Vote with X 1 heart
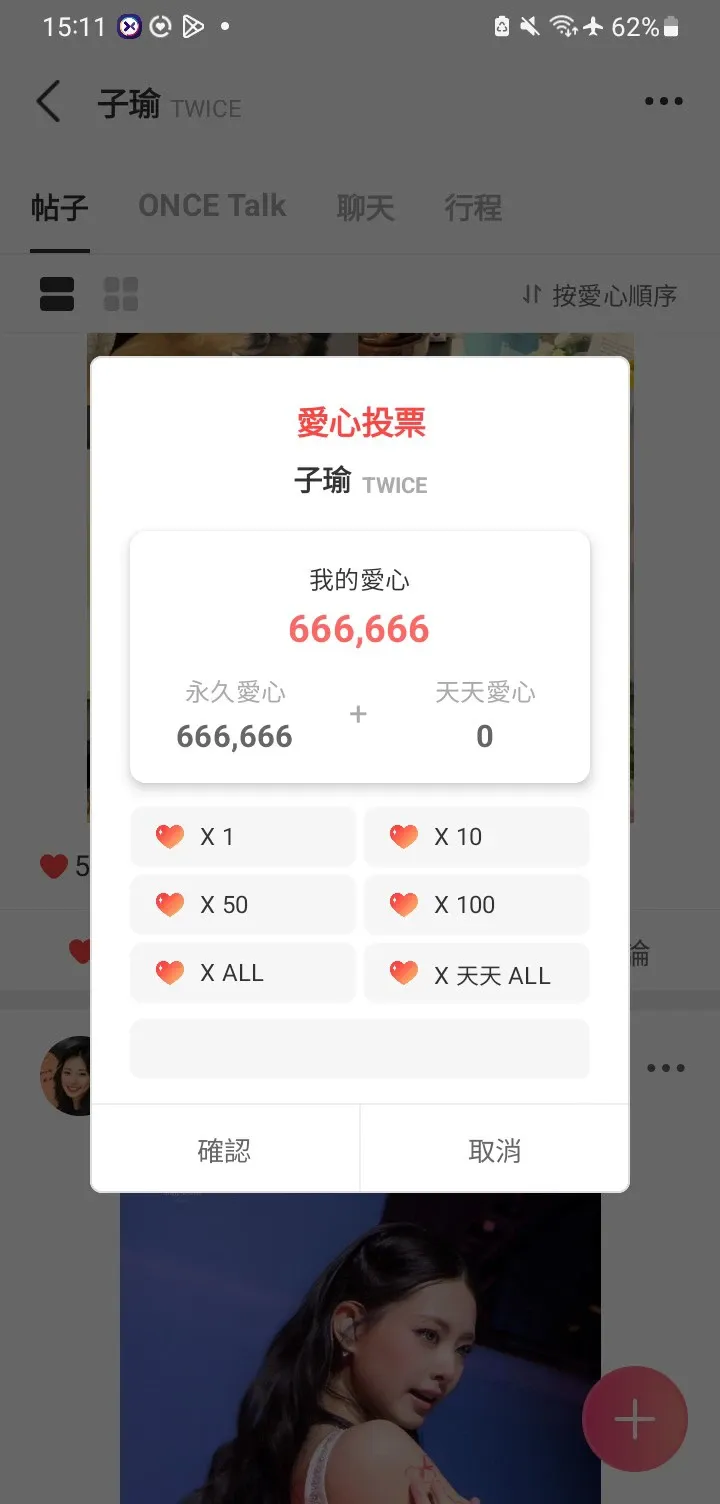This screenshot has height=1504, width=720. (243, 837)
